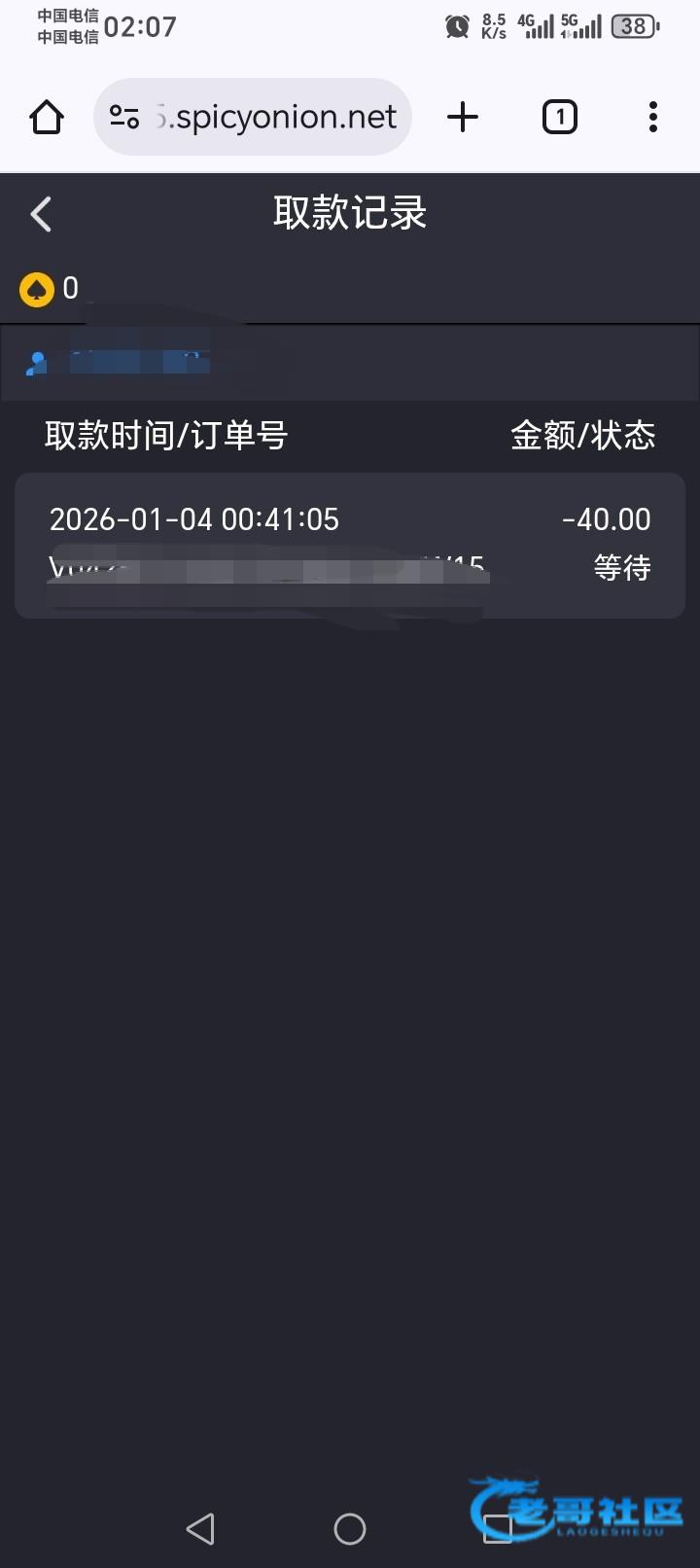Open the browser overflow menu
The width and height of the screenshot is (700, 1568).
tap(653, 118)
